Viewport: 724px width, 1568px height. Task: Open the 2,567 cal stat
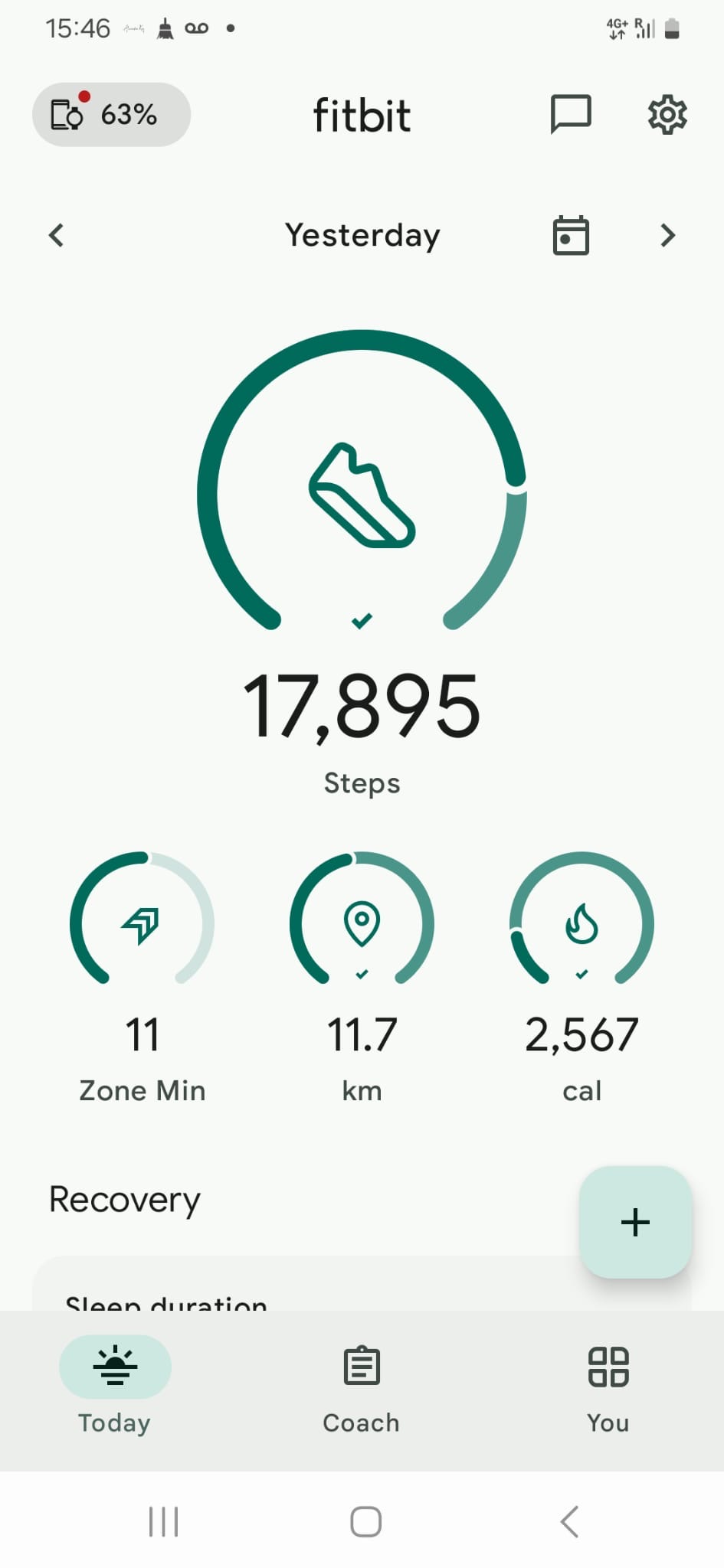tap(581, 977)
